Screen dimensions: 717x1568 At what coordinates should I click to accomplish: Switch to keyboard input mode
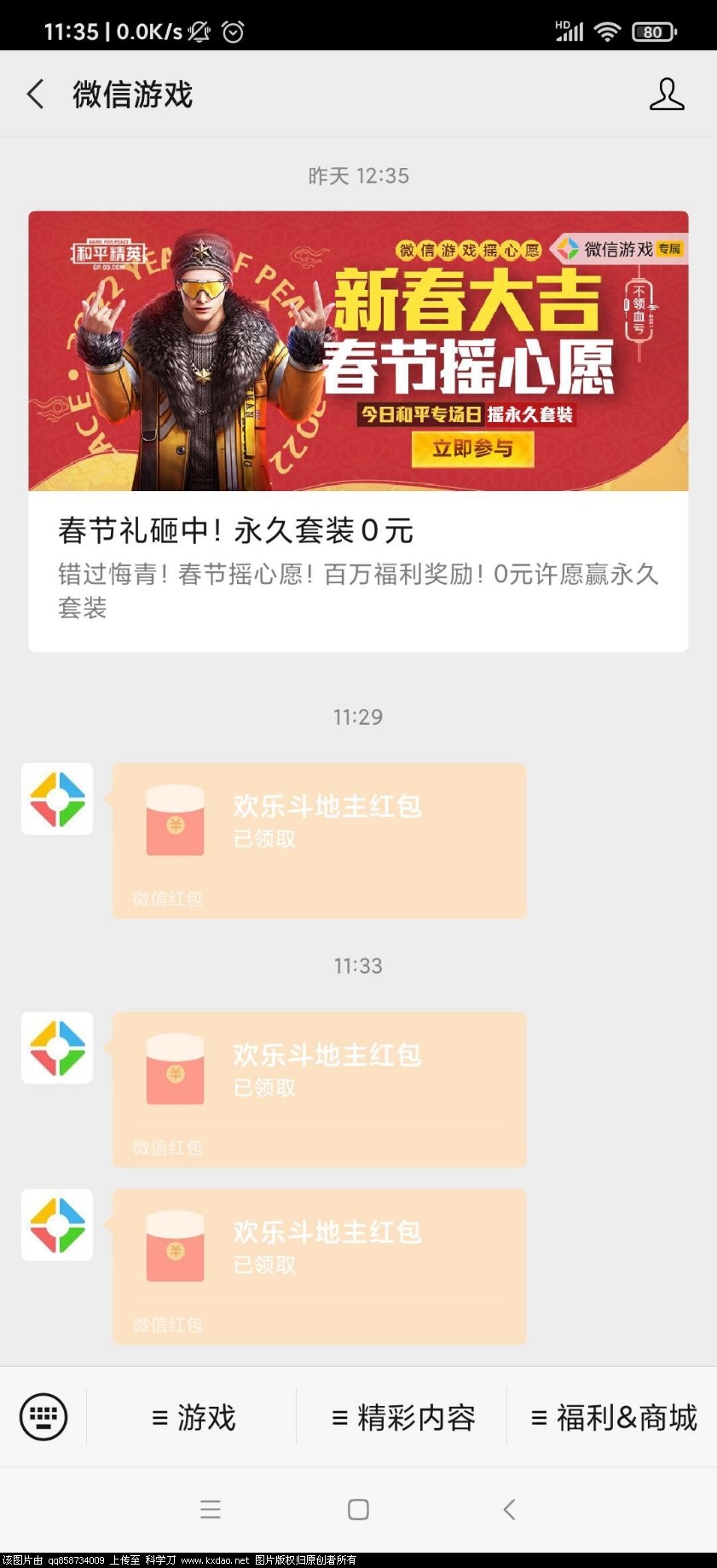pyautogui.click(x=43, y=1416)
